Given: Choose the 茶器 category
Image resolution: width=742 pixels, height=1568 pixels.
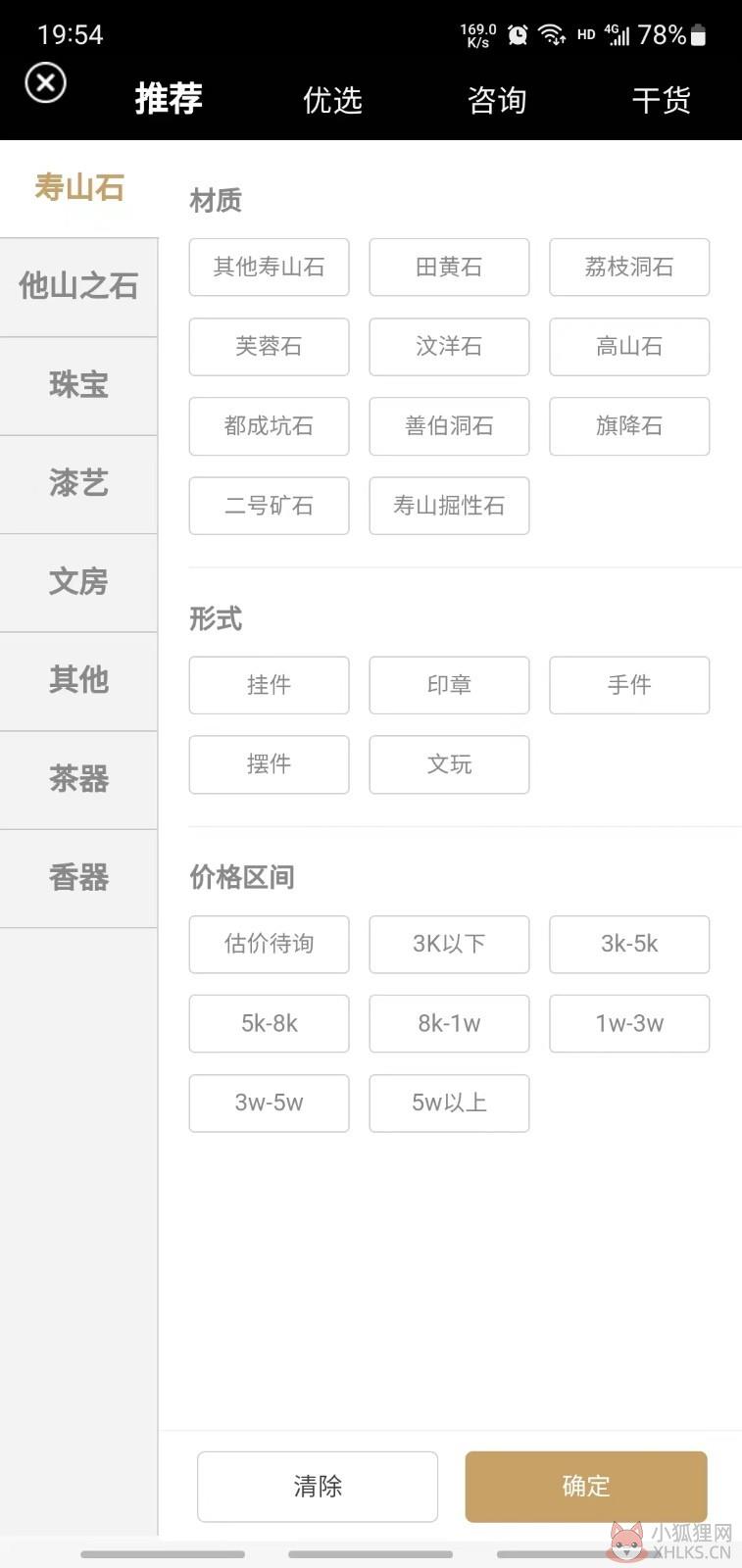Looking at the screenshot, I should 78,780.
